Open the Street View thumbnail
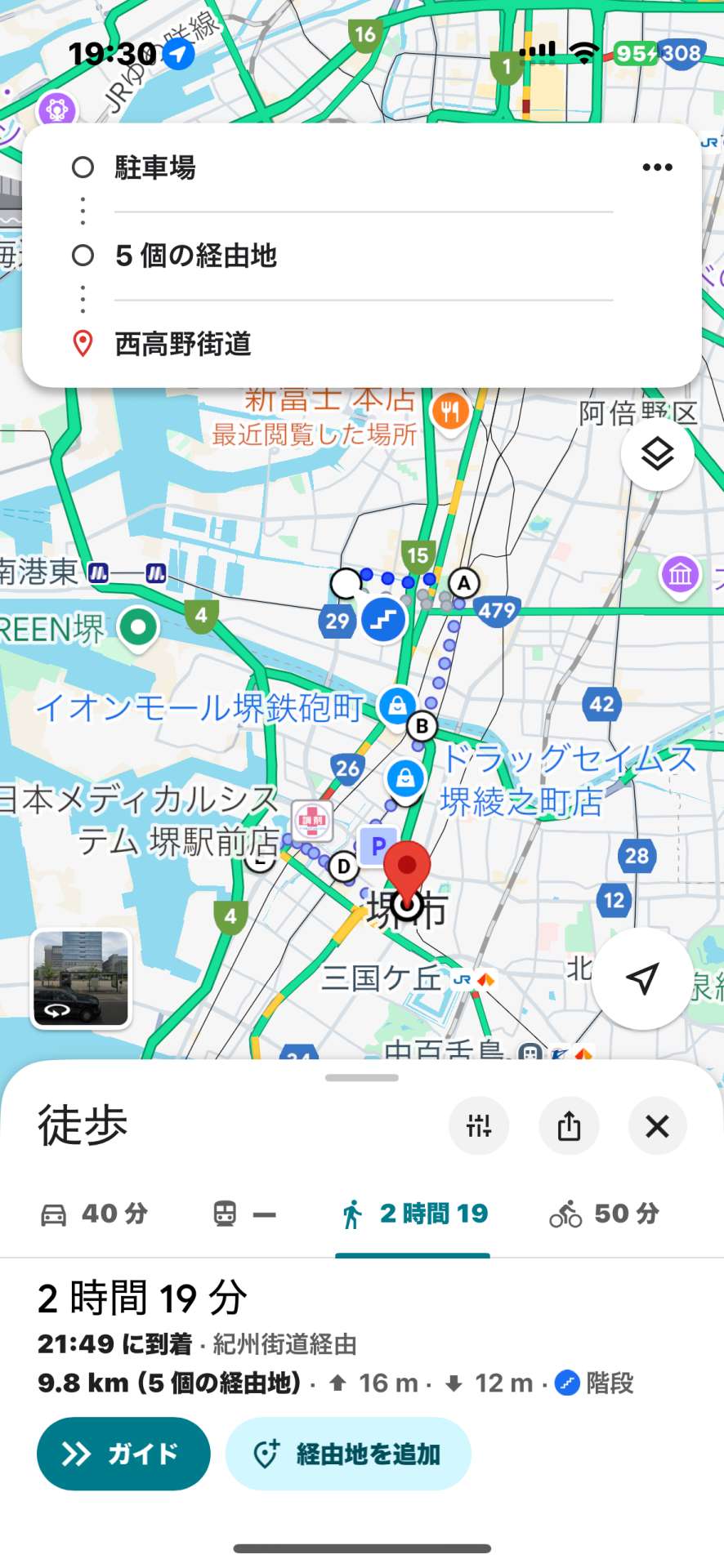Viewport: 724px width, 1568px height. click(81, 978)
